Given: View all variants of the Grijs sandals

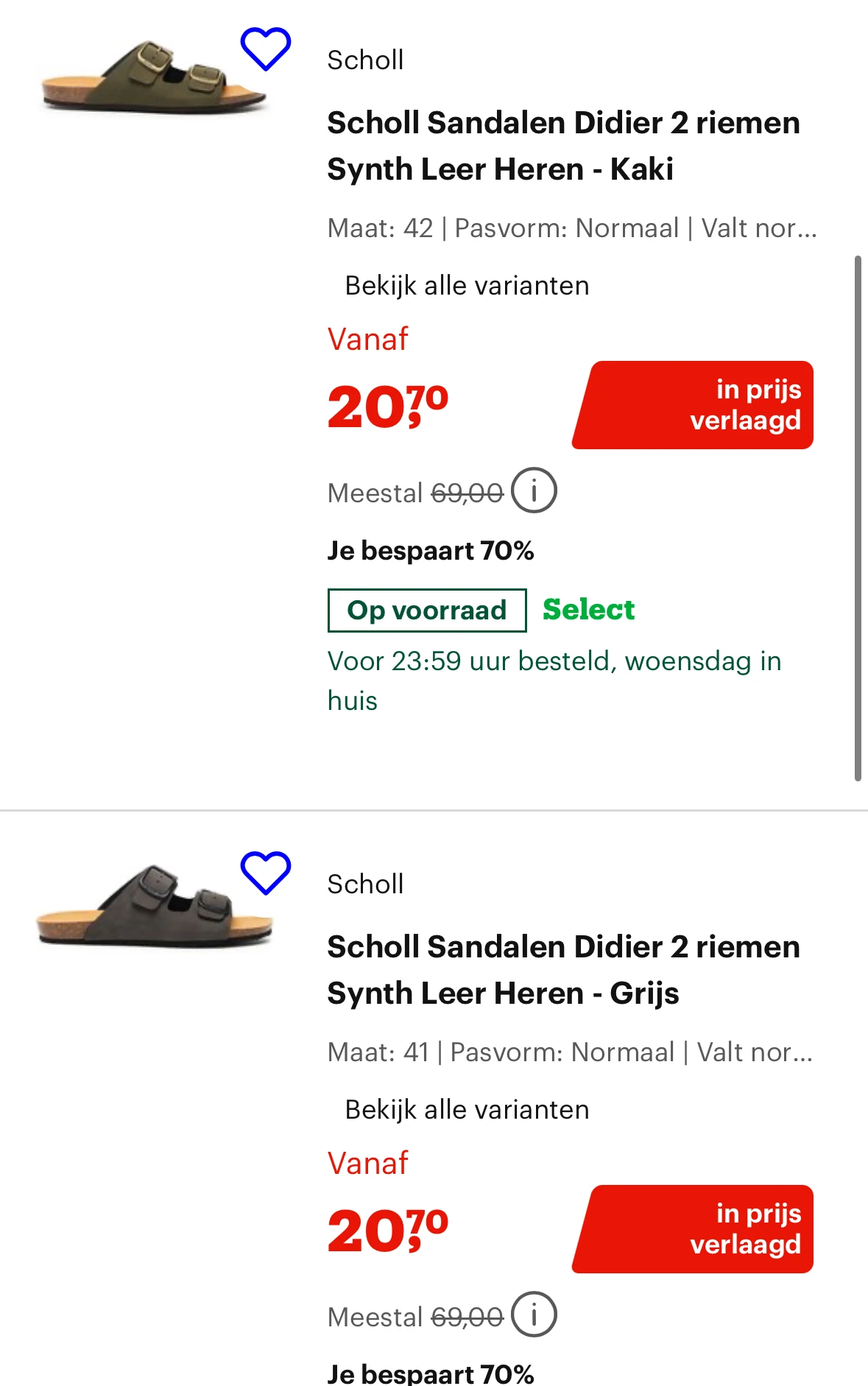Looking at the screenshot, I should 467,1110.
